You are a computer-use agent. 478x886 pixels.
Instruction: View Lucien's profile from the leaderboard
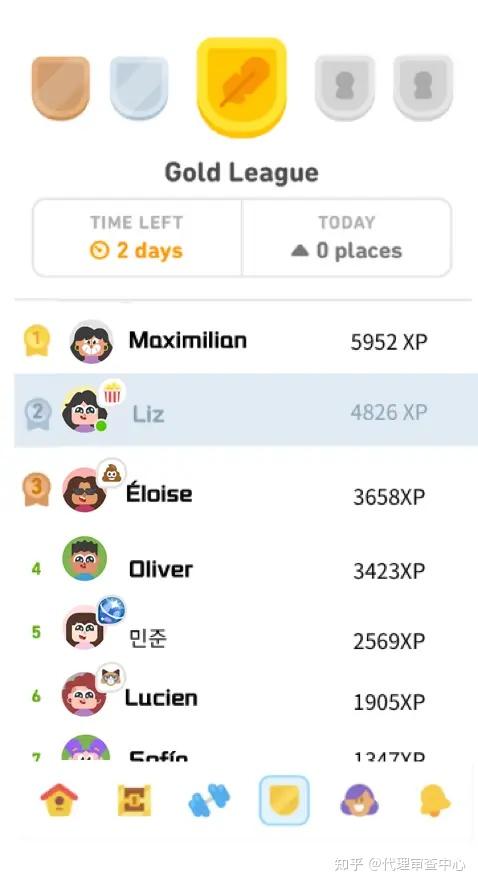point(242,694)
